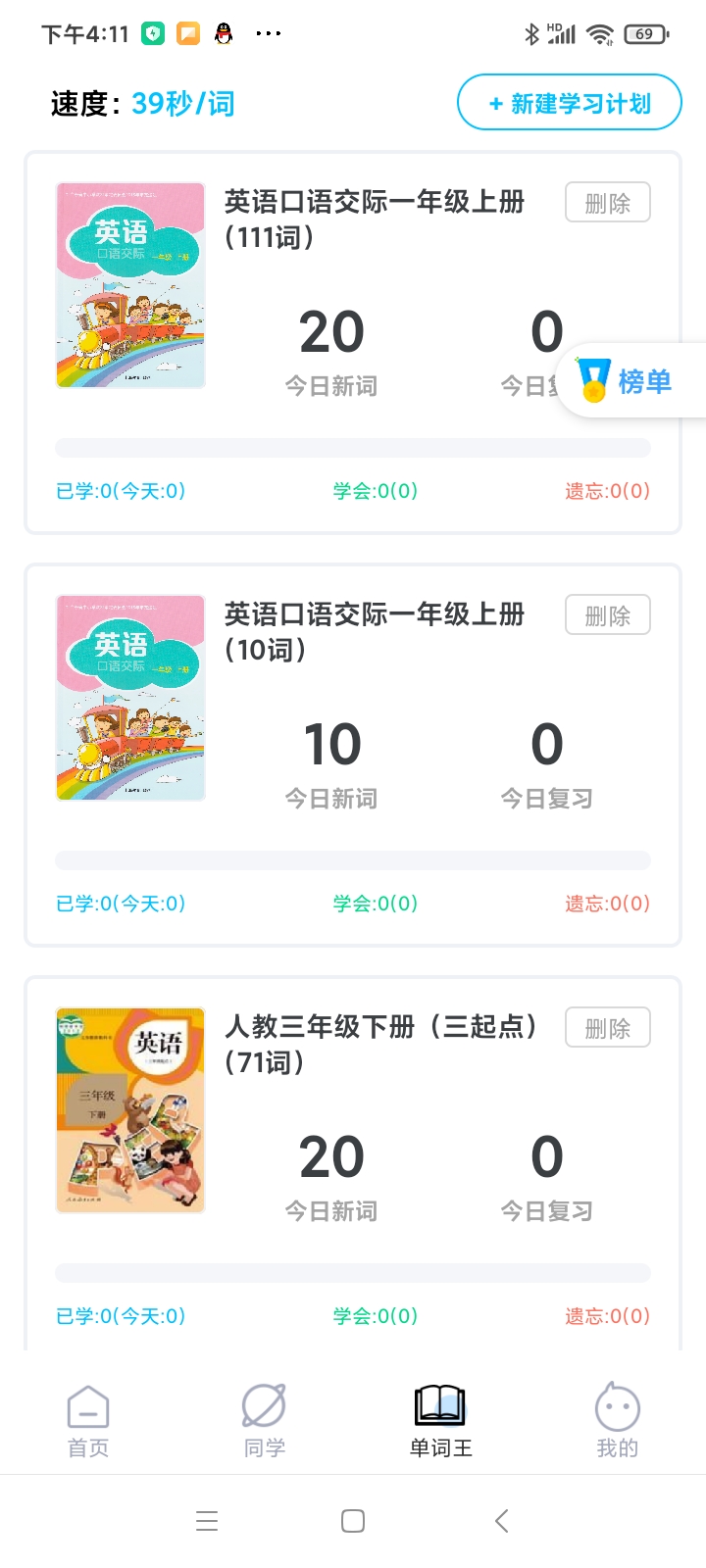Tap the Wi-Fi icon in the status bar
Image resolution: width=706 pixels, height=1568 pixels.
click(599, 32)
